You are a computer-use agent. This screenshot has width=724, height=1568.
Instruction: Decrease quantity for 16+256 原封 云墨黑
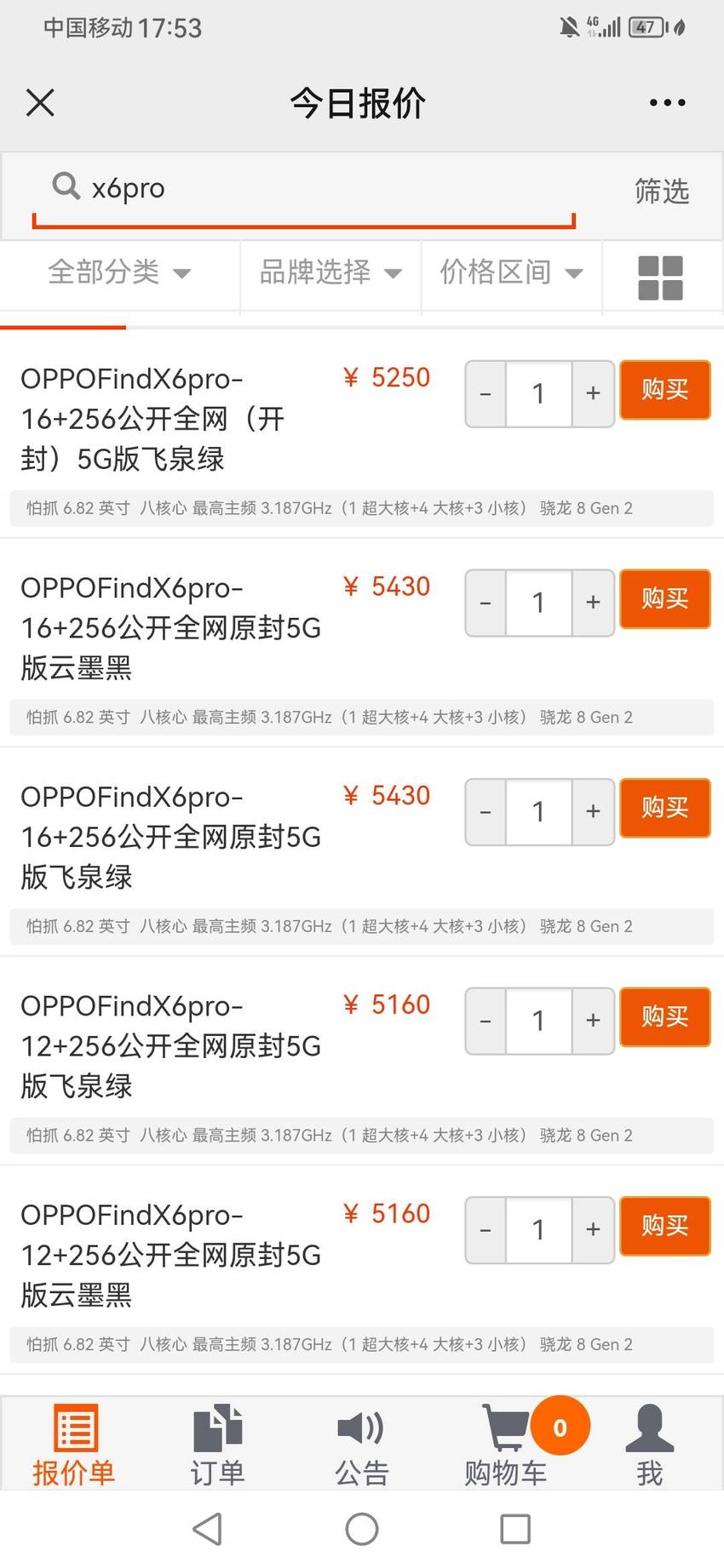[486, 603]
